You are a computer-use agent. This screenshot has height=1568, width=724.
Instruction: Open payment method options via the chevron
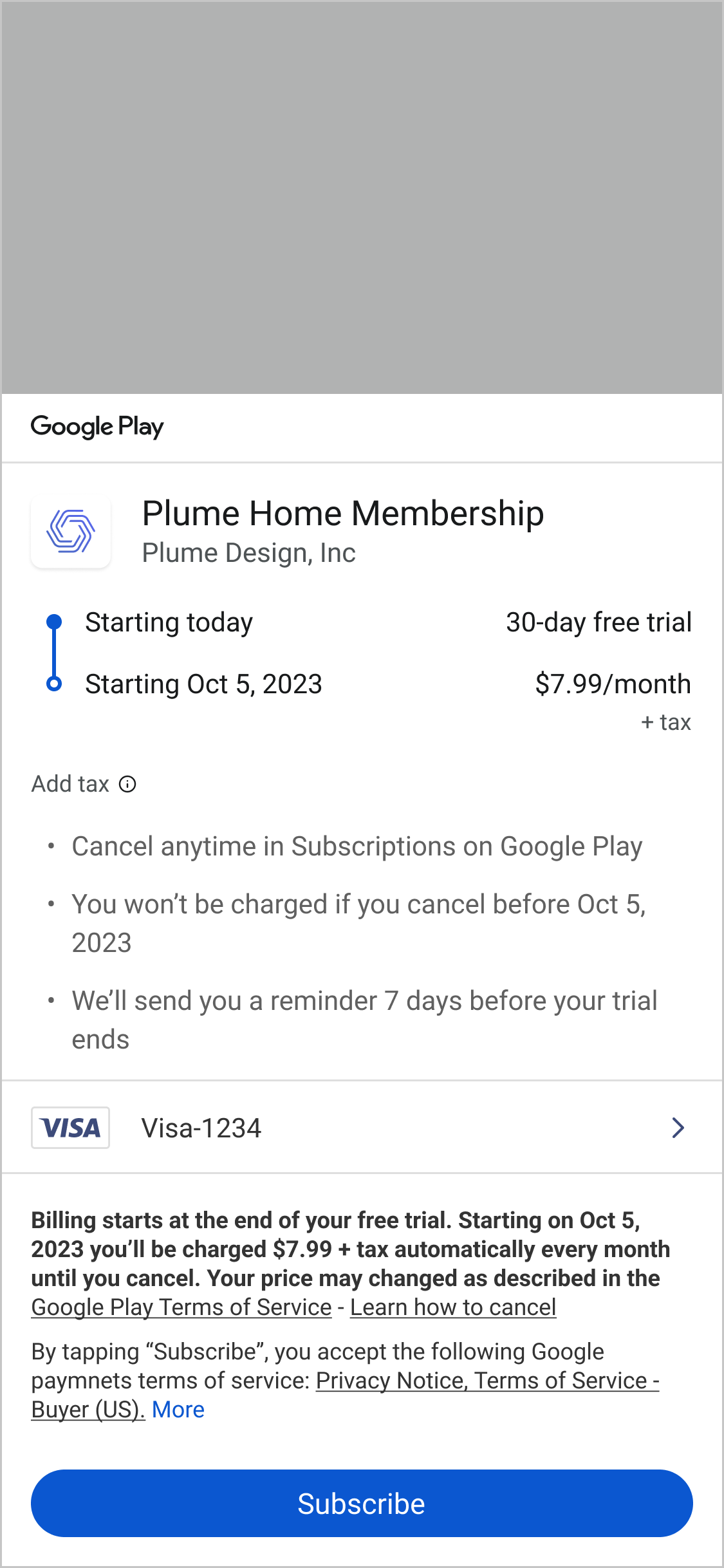coord(677,1128)
